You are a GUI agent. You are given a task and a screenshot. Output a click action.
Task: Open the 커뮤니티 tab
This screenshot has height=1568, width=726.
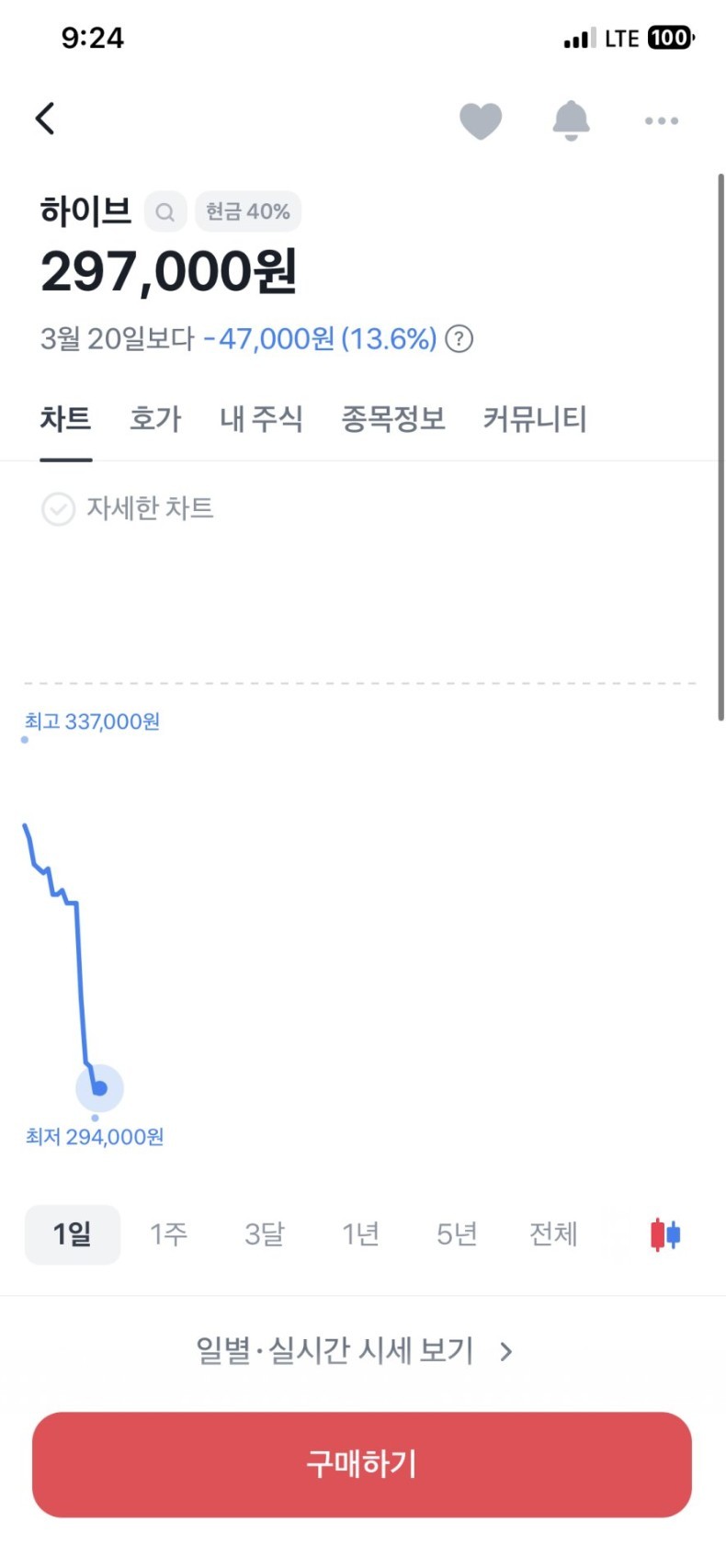pos(535,419)
